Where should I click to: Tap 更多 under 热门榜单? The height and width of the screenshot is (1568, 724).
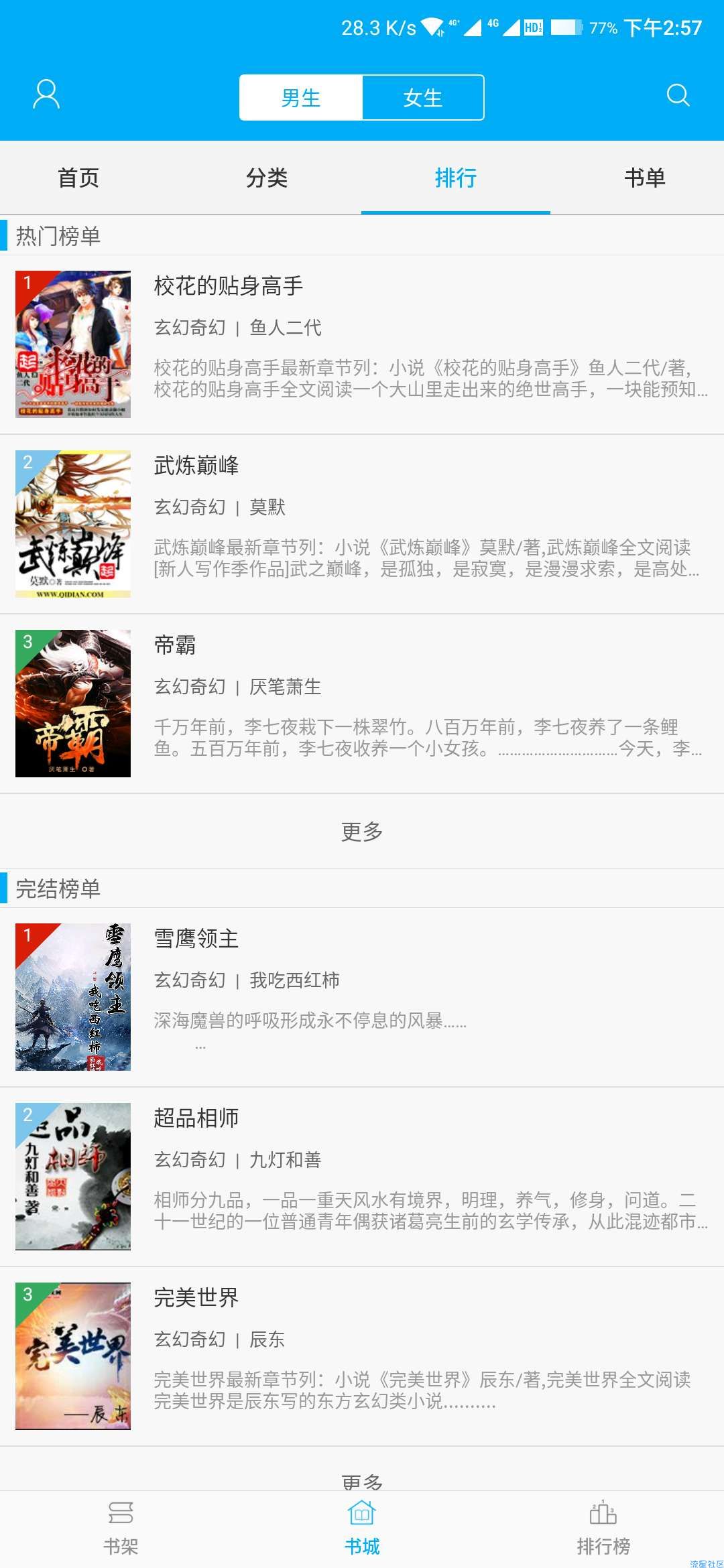(362, 832)
